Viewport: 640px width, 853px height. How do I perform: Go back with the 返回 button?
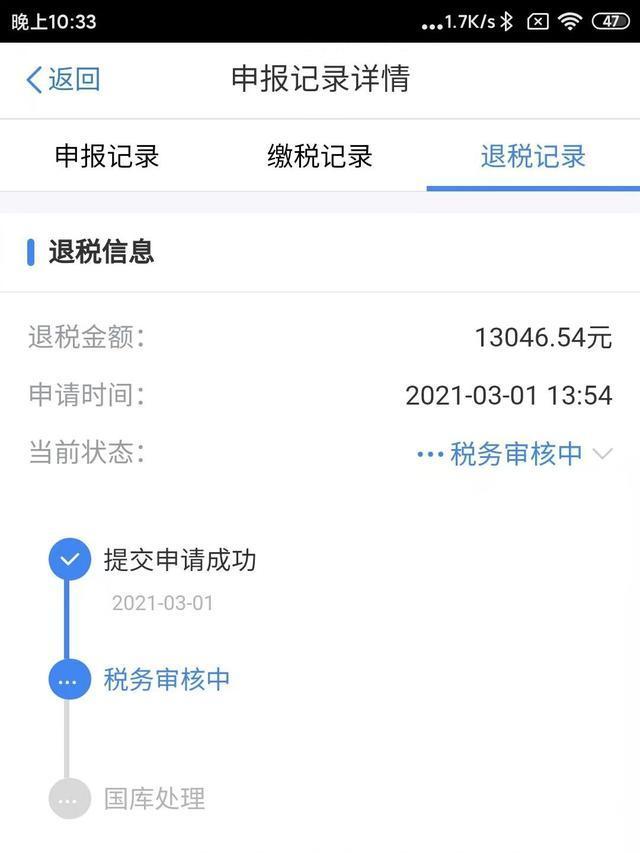(x=63, y=80)
